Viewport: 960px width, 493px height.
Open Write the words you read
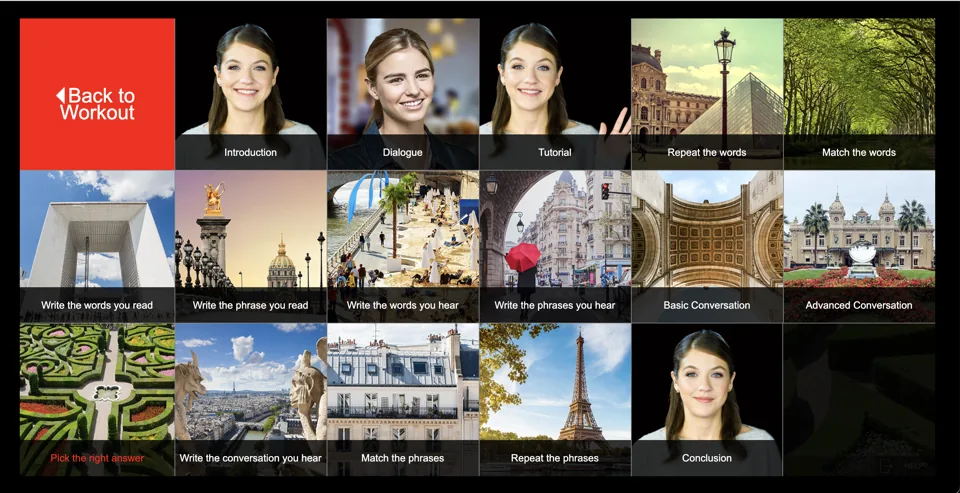click(x=97, y=246)
